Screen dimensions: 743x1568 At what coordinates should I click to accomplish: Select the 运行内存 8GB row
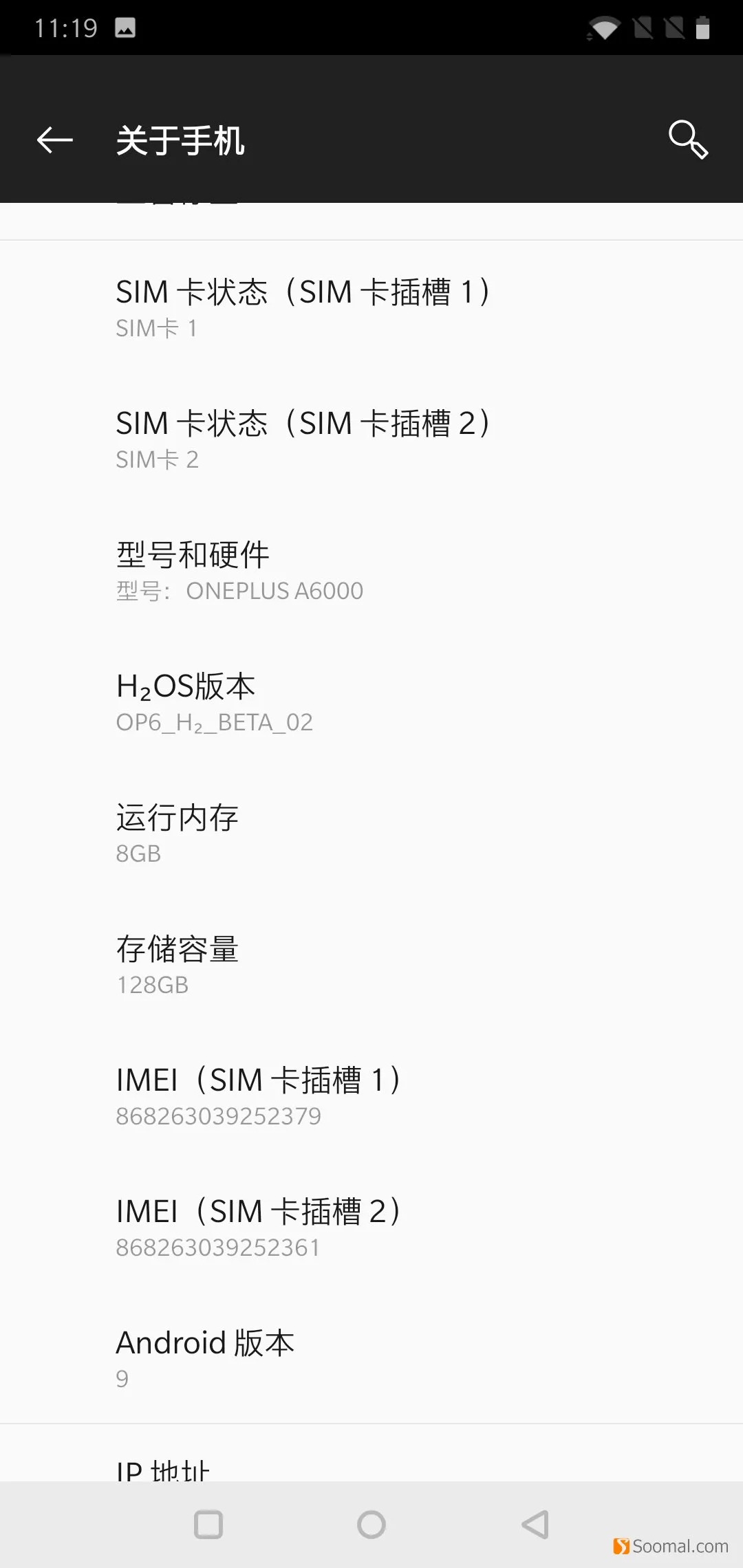tap(371, 834)
